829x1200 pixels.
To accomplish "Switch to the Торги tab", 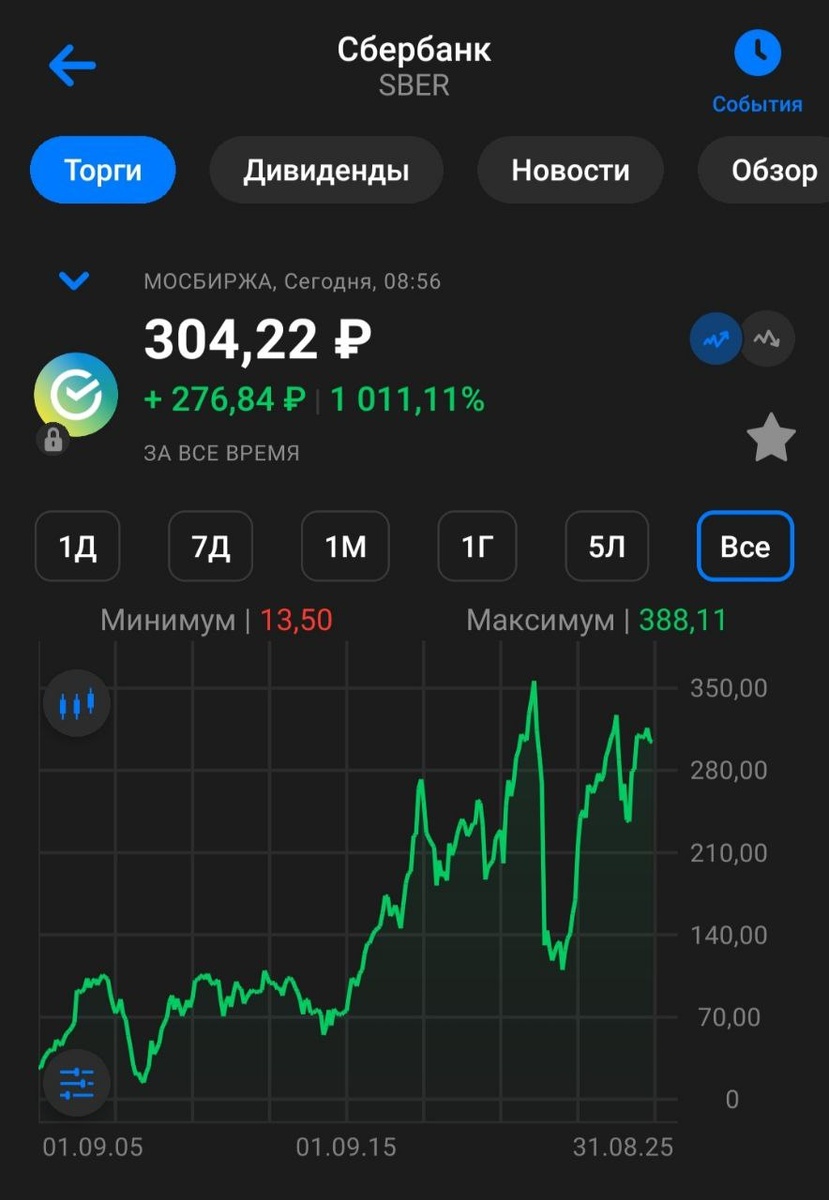I will [103, 170].
